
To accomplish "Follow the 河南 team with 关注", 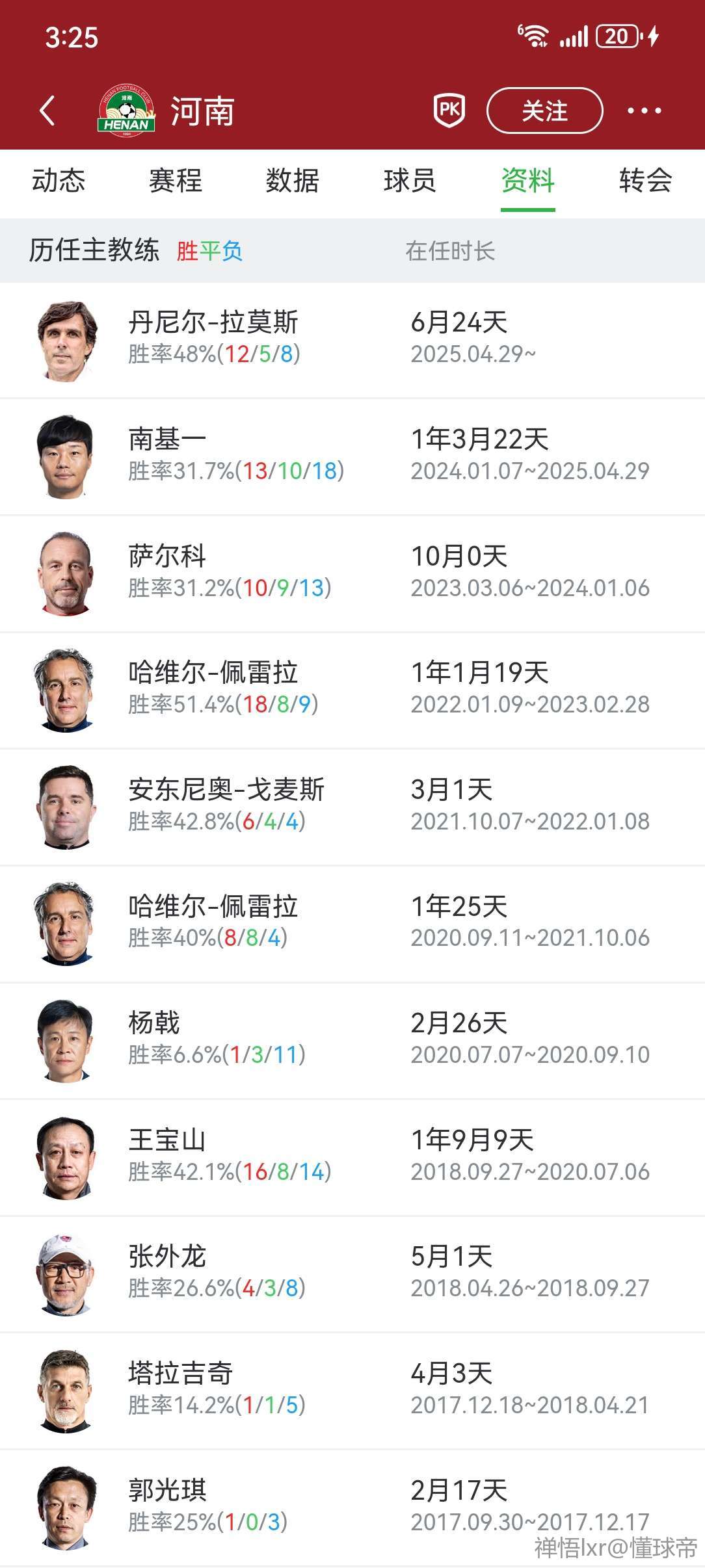I will (544, 111).
